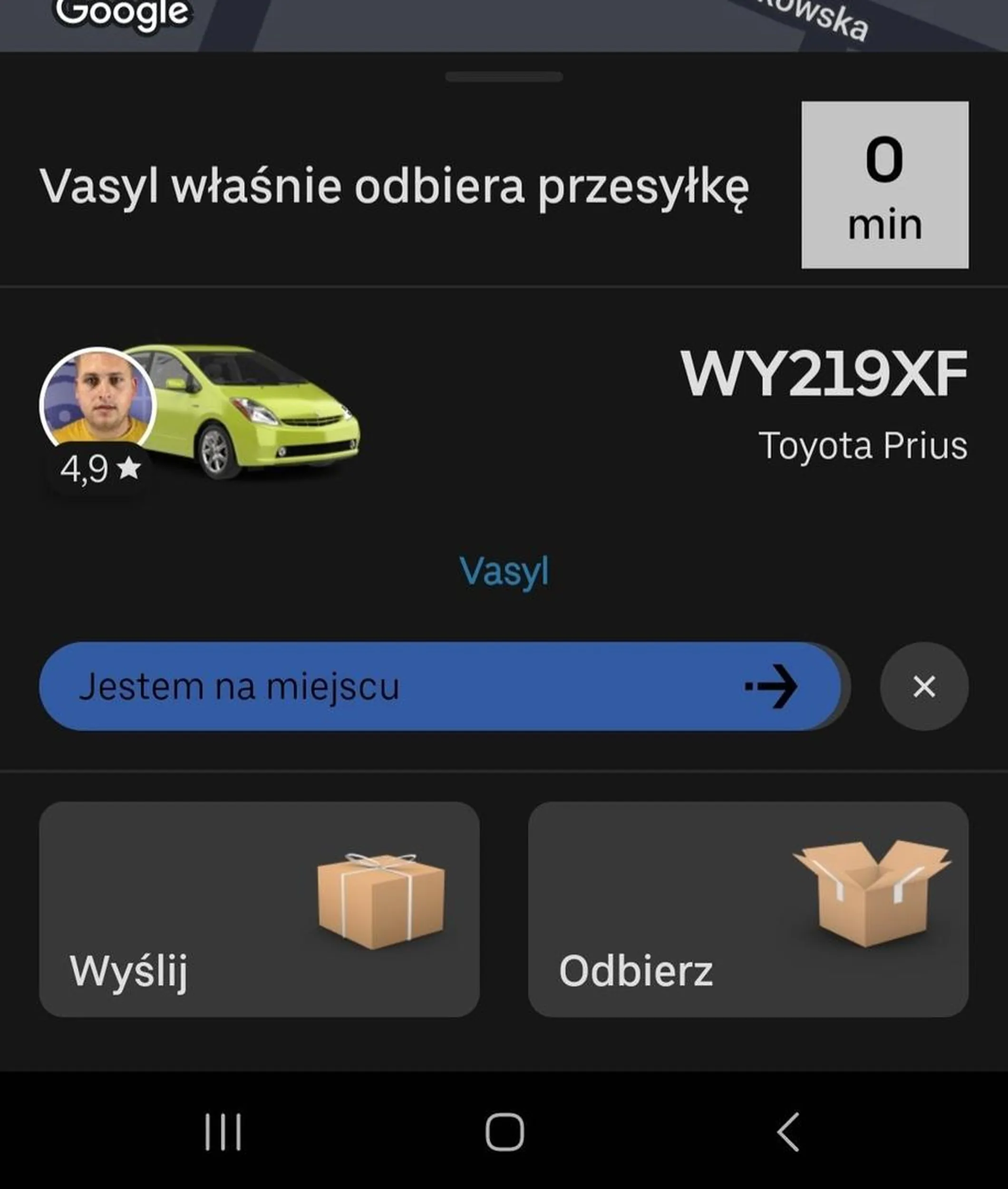Screen dimensions: 1008x1189
Task: Open driver Vasyl's profile photo
Action: pos(96,397)
